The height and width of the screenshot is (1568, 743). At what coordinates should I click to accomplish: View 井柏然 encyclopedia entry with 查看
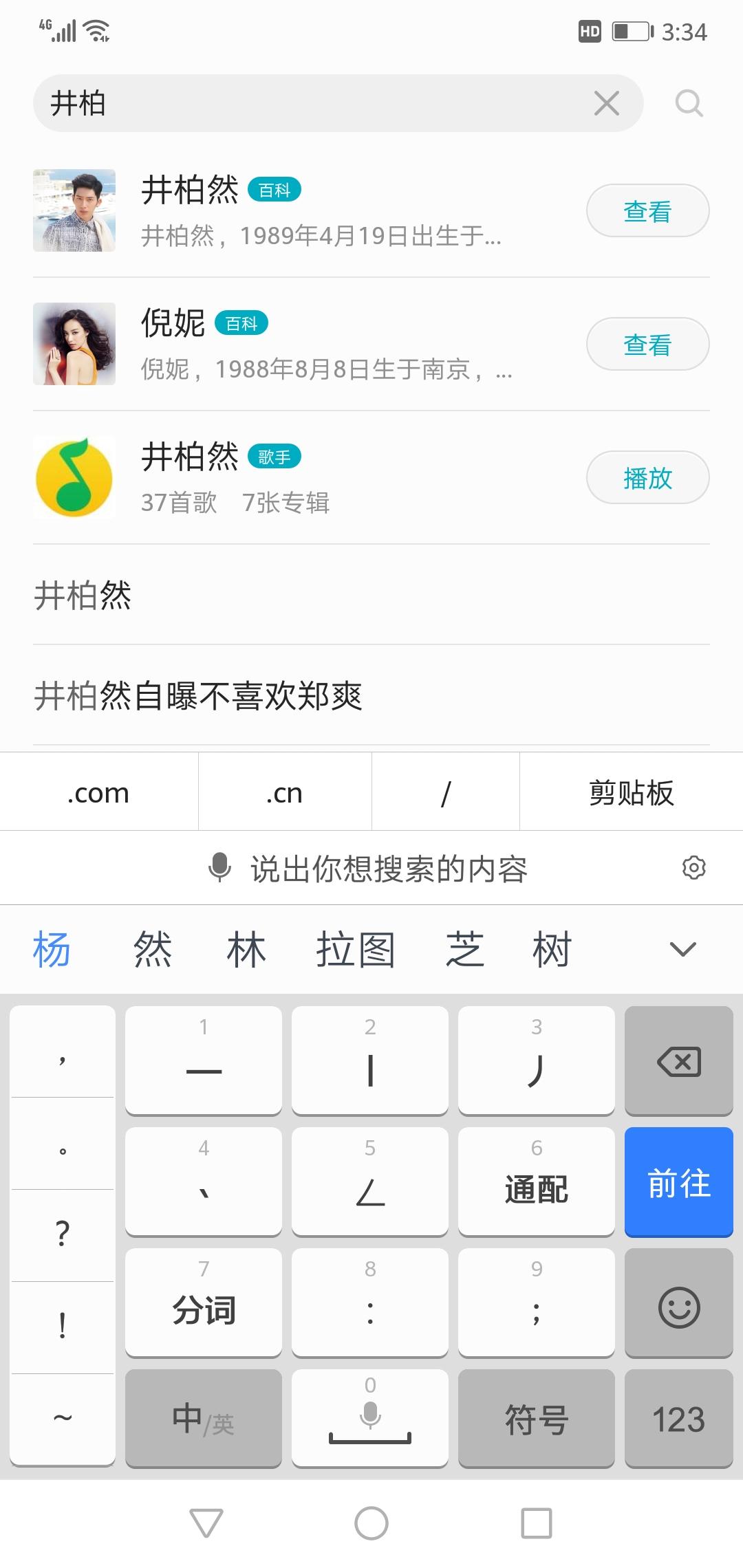pyautogui.click(x=647, y=210)
